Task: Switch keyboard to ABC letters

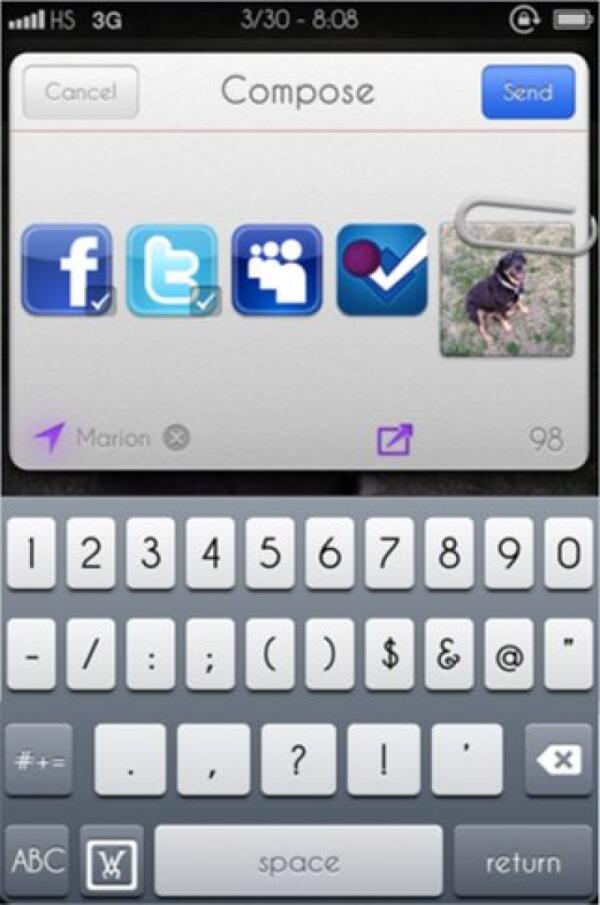Action: click(x=38, y=860)
